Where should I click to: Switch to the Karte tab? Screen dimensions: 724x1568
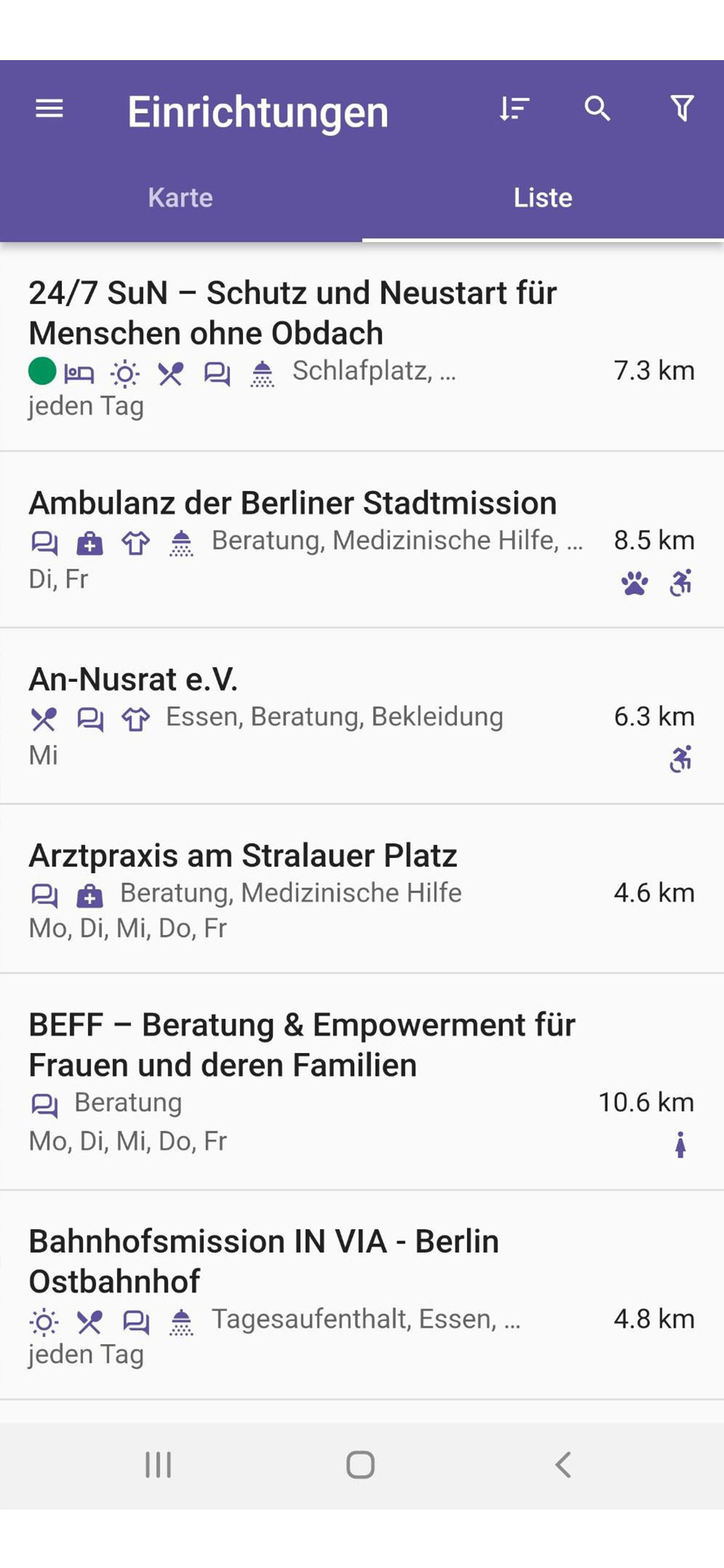181,198
